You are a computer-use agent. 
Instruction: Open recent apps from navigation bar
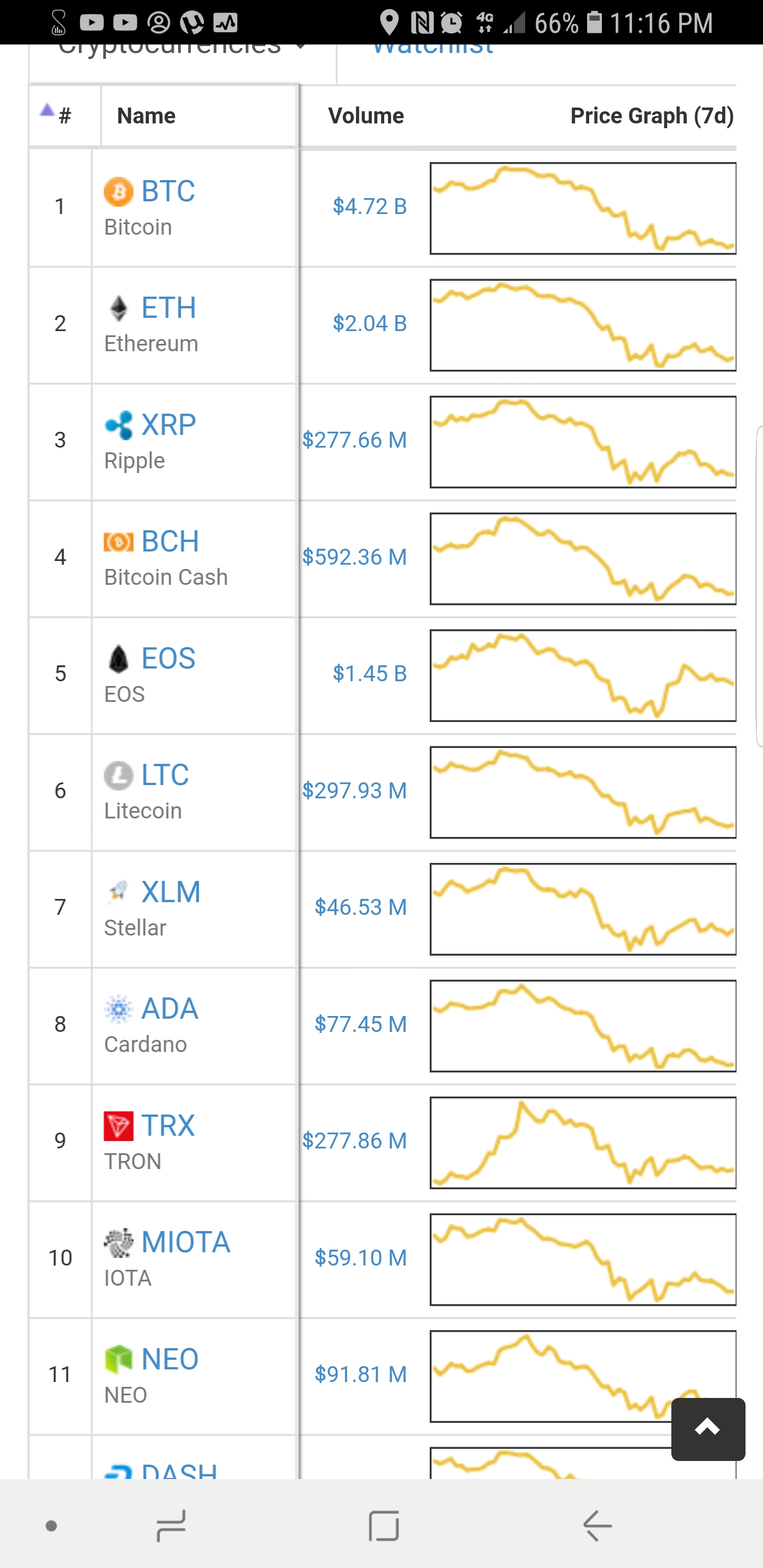[171, 1526]
